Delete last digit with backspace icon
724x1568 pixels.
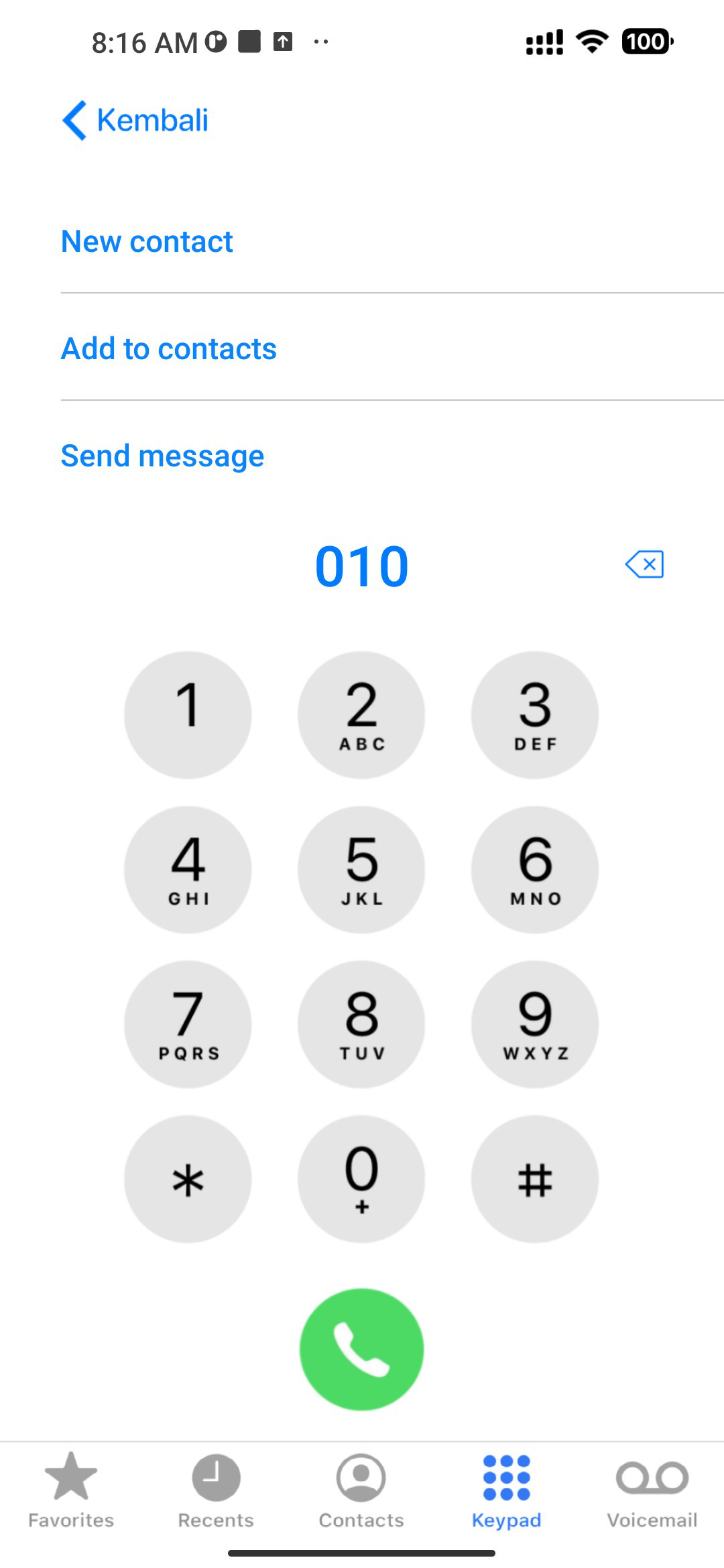coord(644,564)
